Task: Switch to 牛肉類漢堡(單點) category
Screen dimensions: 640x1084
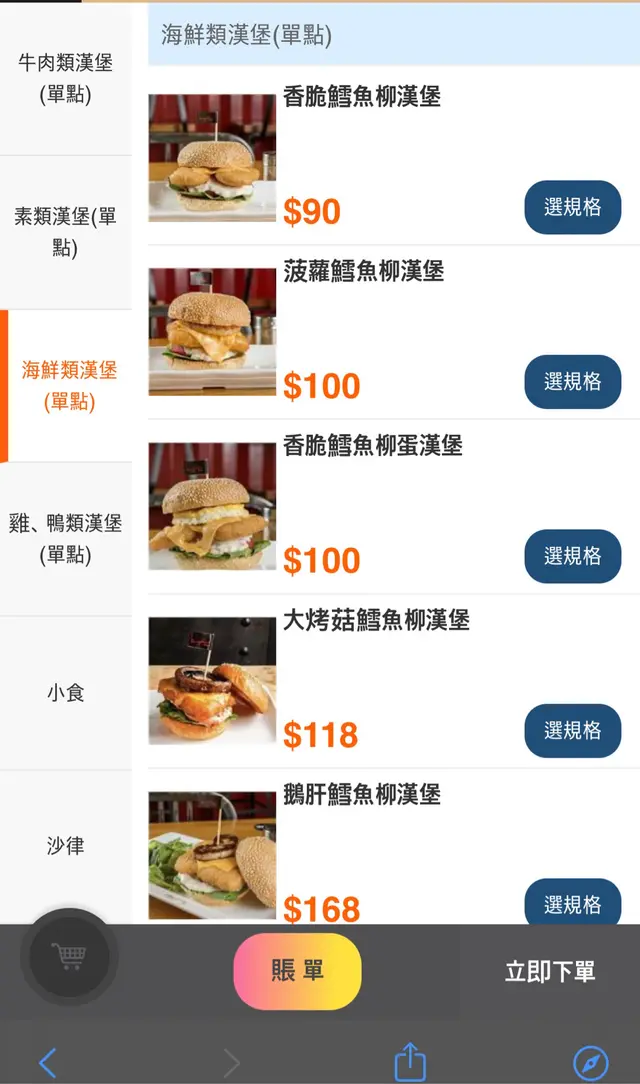Action: pos(65,79)
